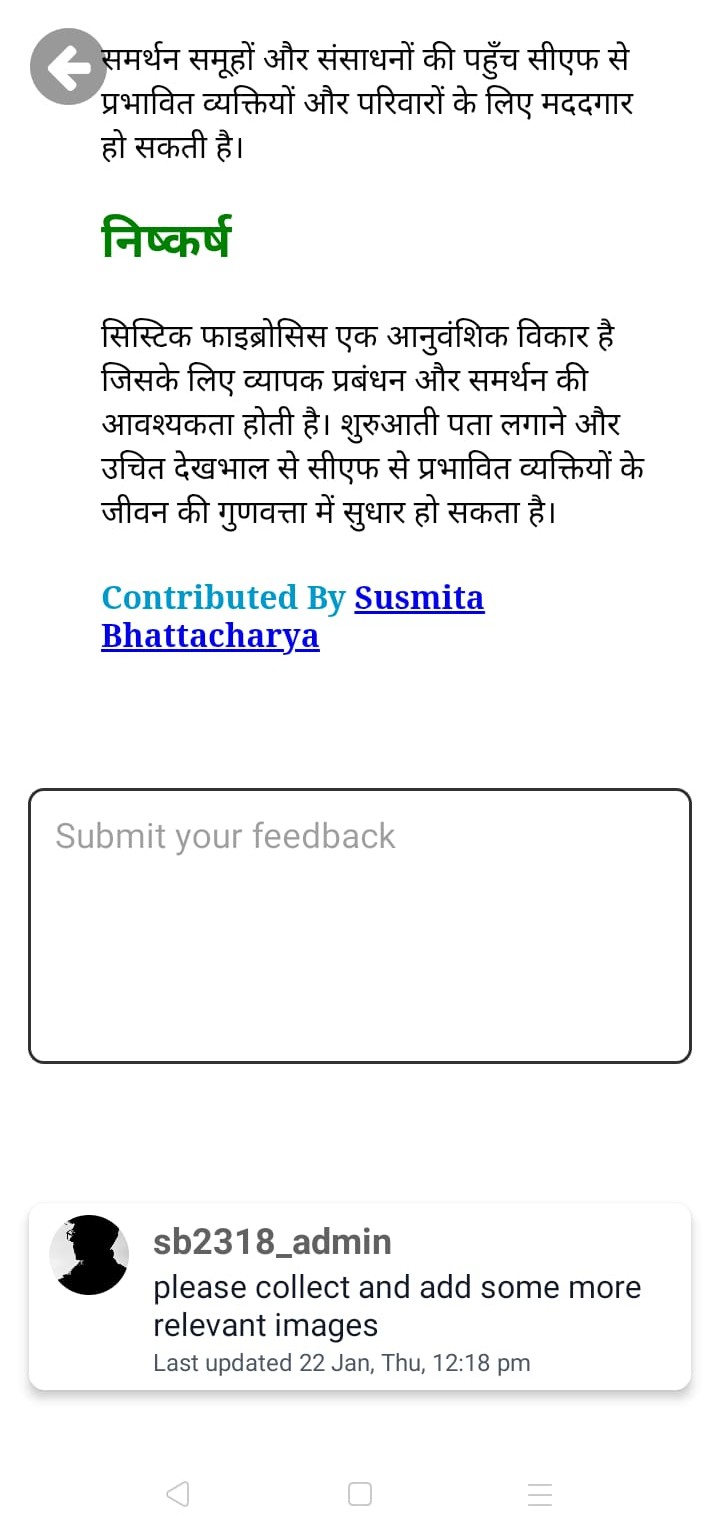Tap the system back button
Viewport: 720px width, 1538px height.
pyautogui.click(x=178, y=1494)
